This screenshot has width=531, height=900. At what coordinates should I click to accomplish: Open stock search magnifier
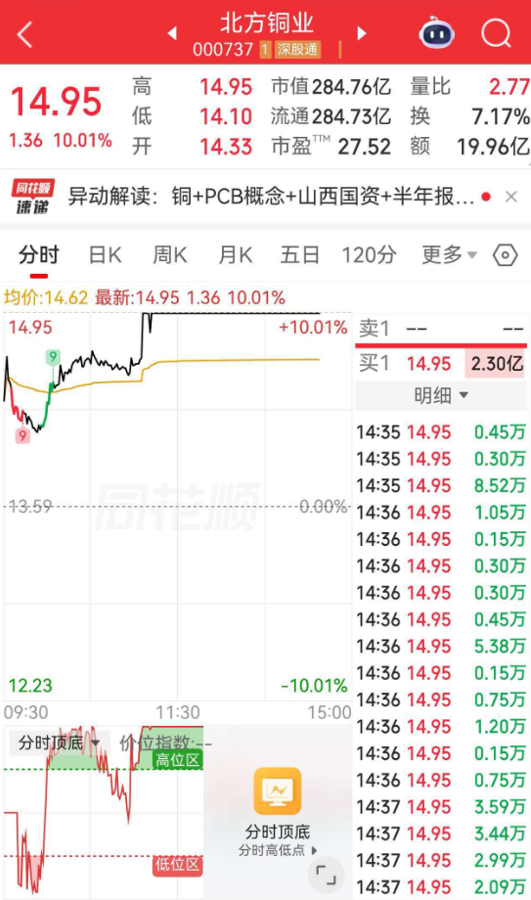tap(496, 34)
